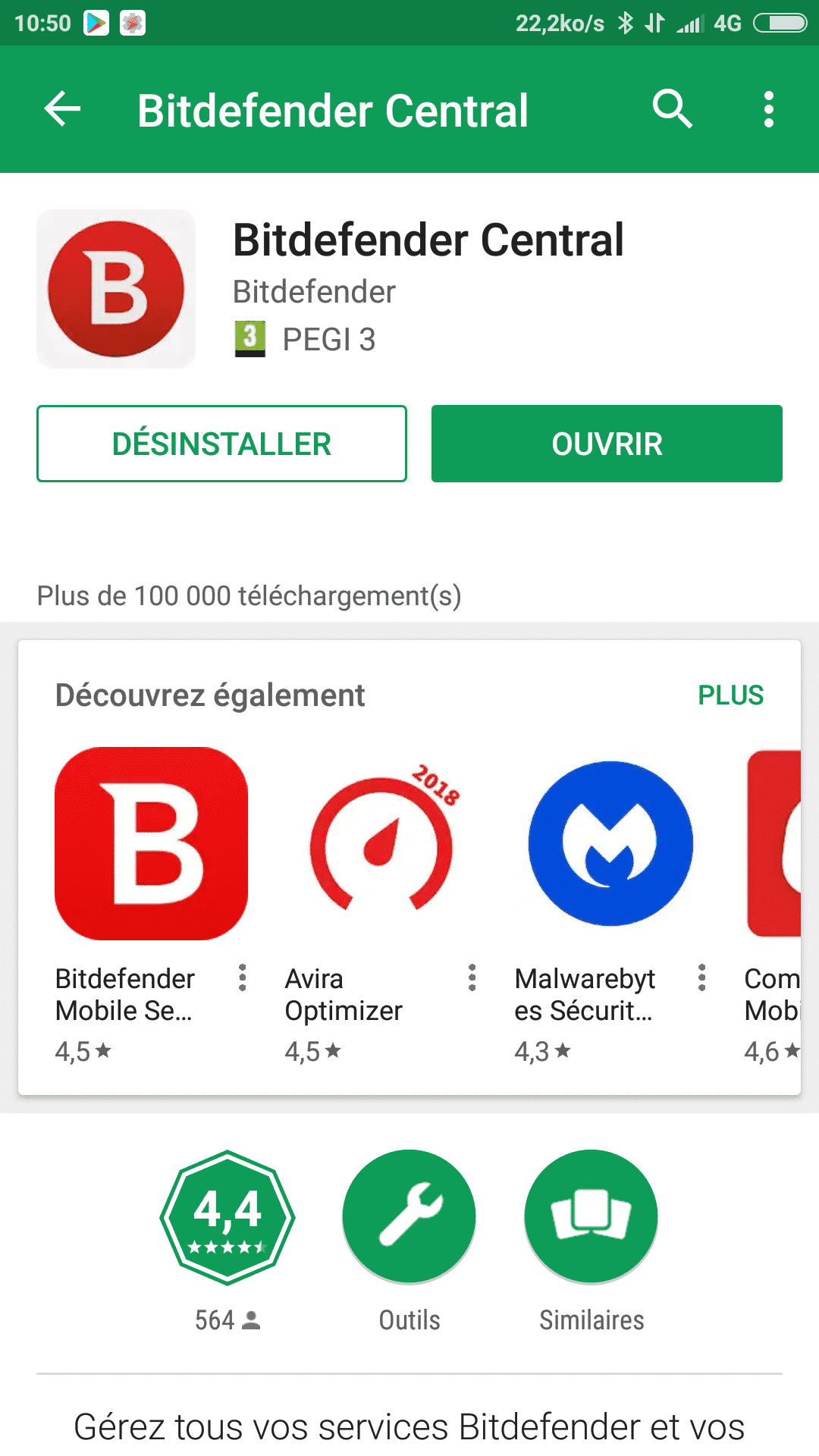View the 4,4 ratings badge
Viewport: 819px width, 1456px height.
pyautogui.click(x=227, y=1217)
